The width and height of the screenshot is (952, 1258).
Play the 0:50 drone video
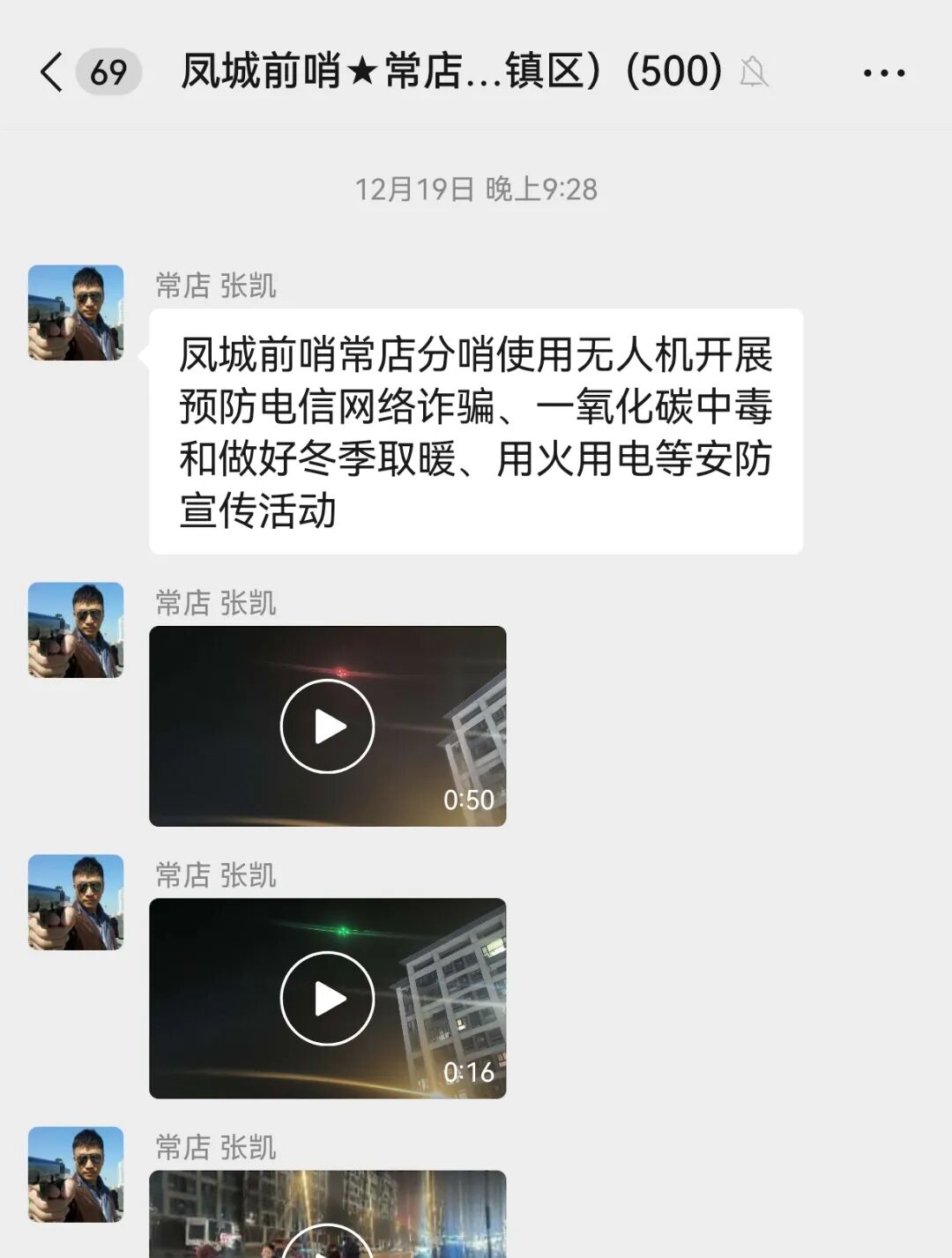pyautogui.click(x=327, y=726)
